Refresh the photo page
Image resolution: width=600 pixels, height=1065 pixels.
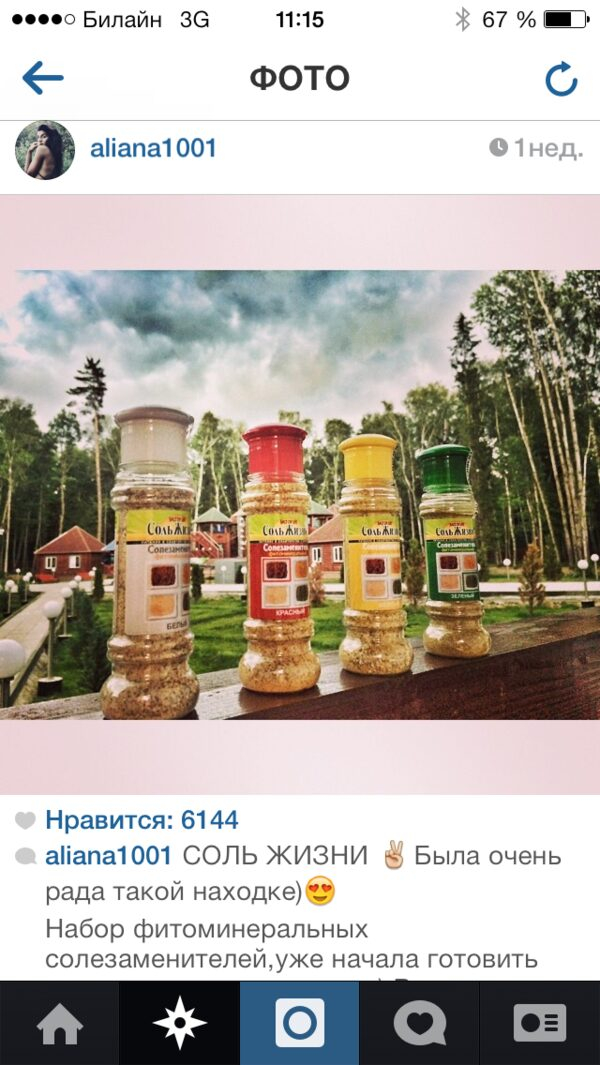tap(561, 79)
